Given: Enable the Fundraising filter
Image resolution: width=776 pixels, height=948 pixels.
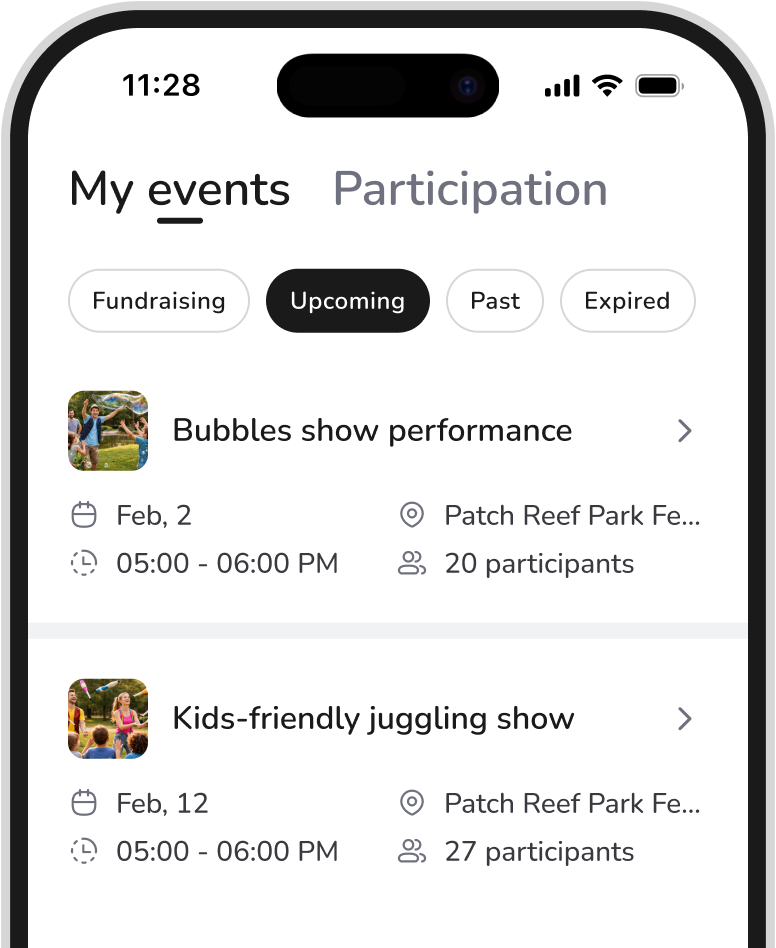Looking at the screenshot, I should (x=158, y=300).
